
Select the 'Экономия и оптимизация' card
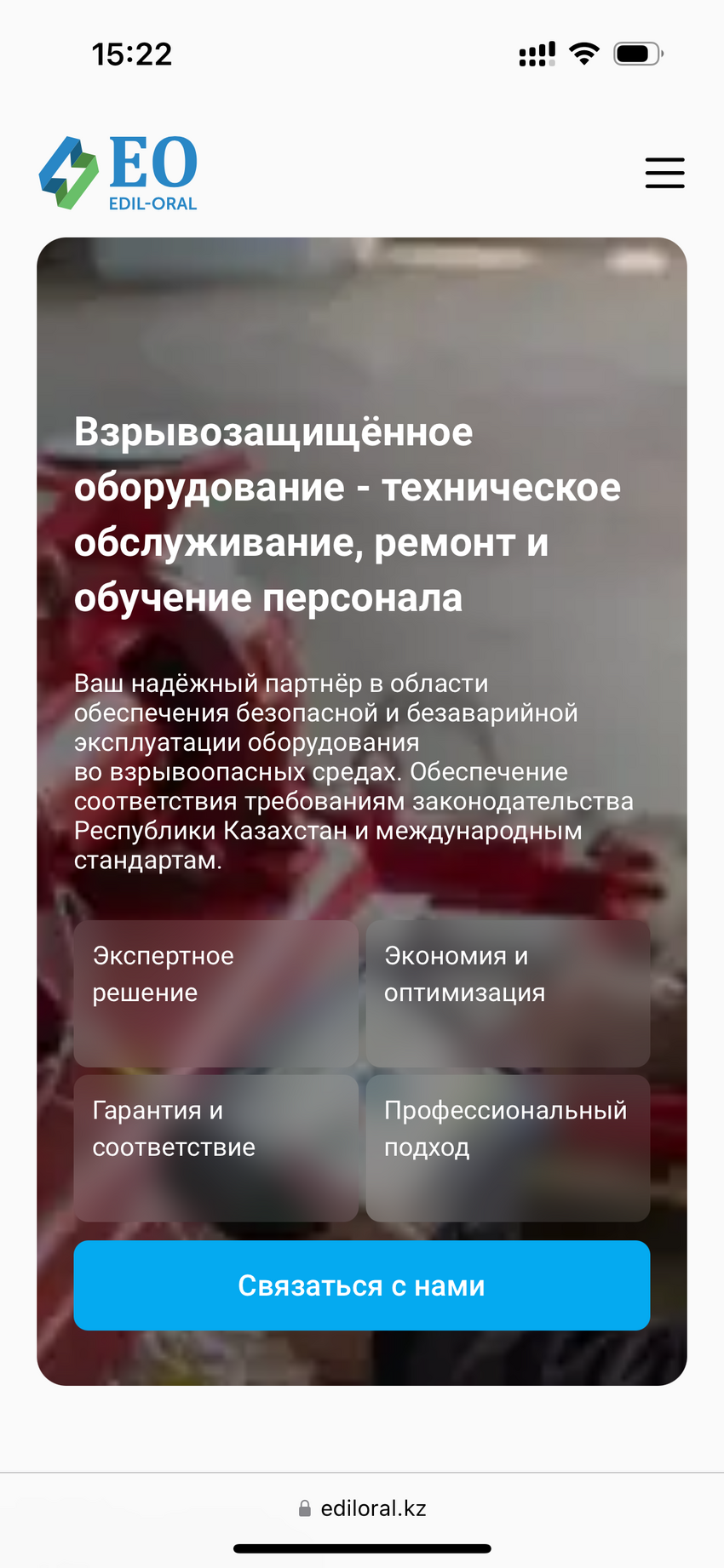pyautogui.click(x=508, y=993)
